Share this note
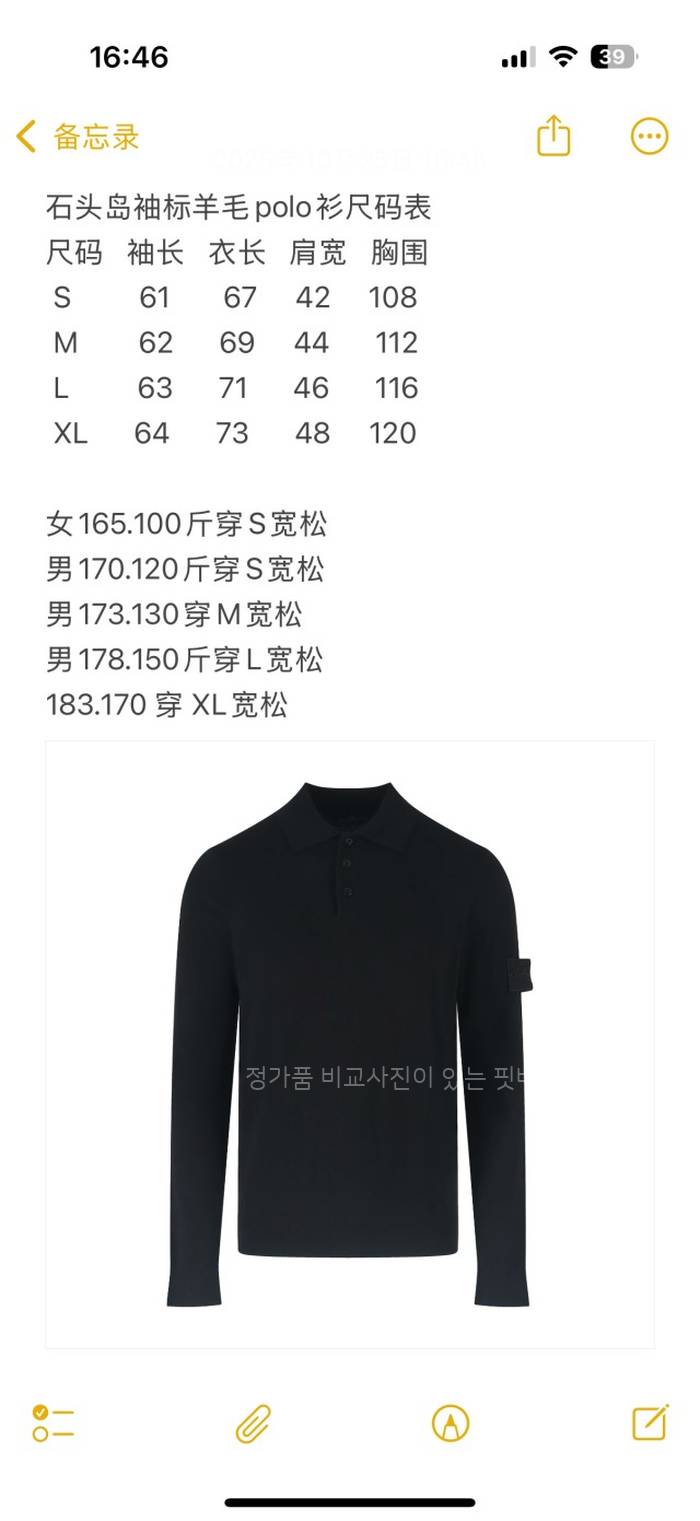This screenshot has width=700, height=1521. 553,136
